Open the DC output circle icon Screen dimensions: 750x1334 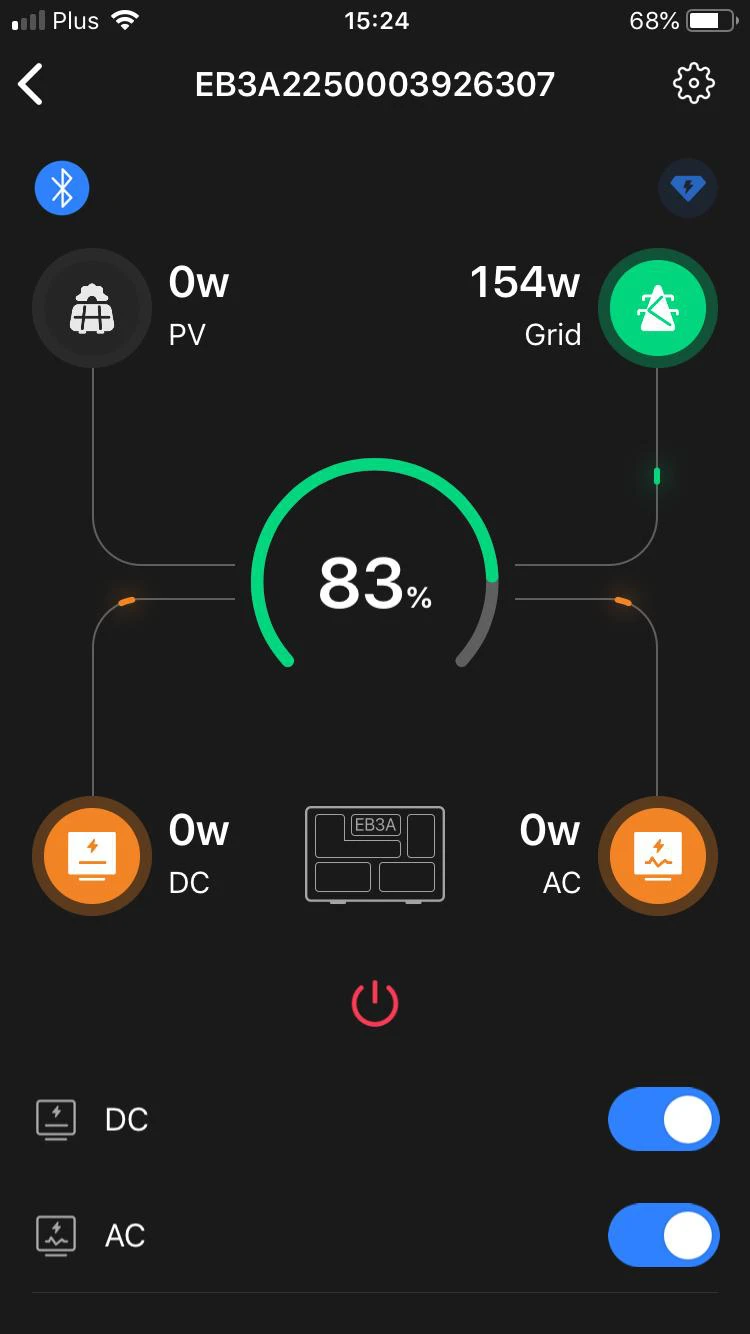coord(92,856)
